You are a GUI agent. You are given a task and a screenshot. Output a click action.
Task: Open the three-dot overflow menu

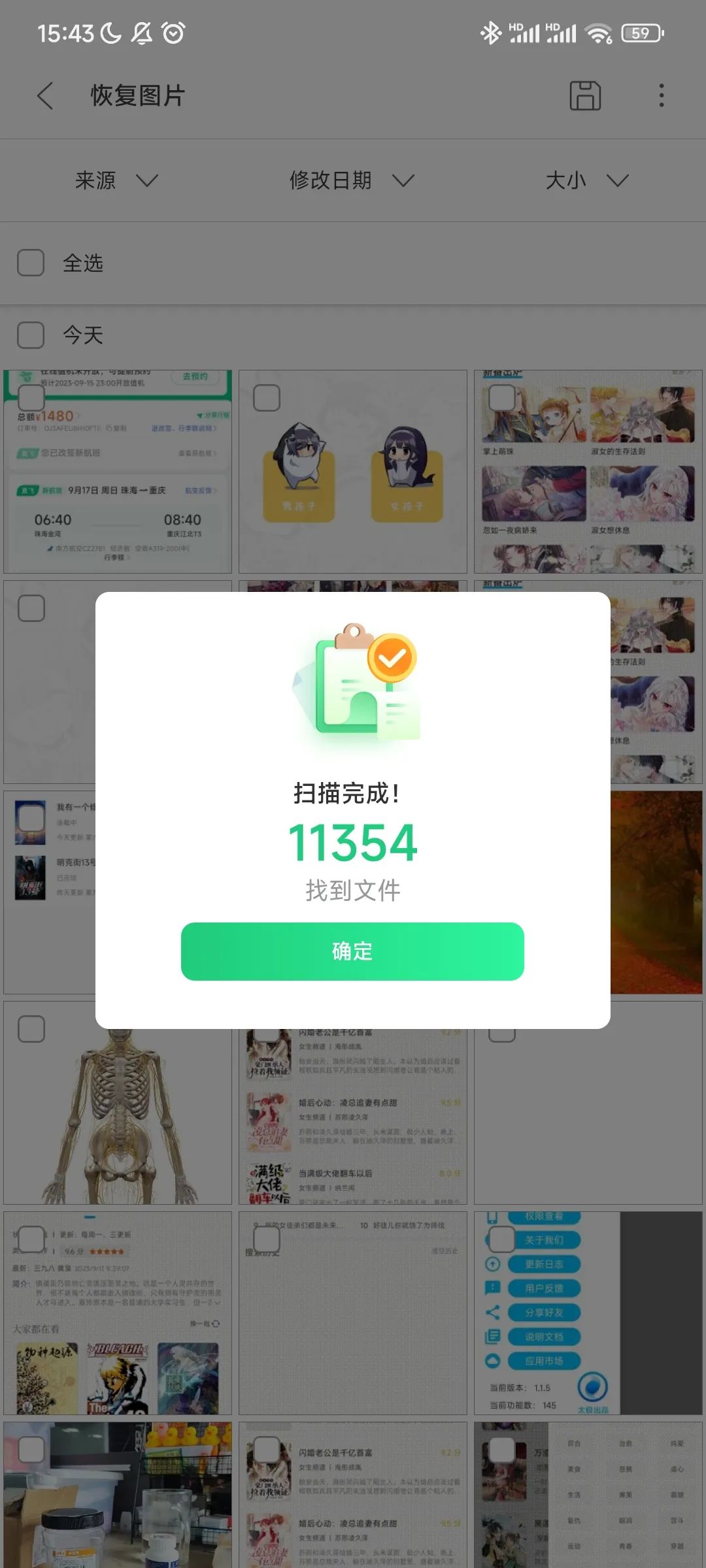[662, 96]
